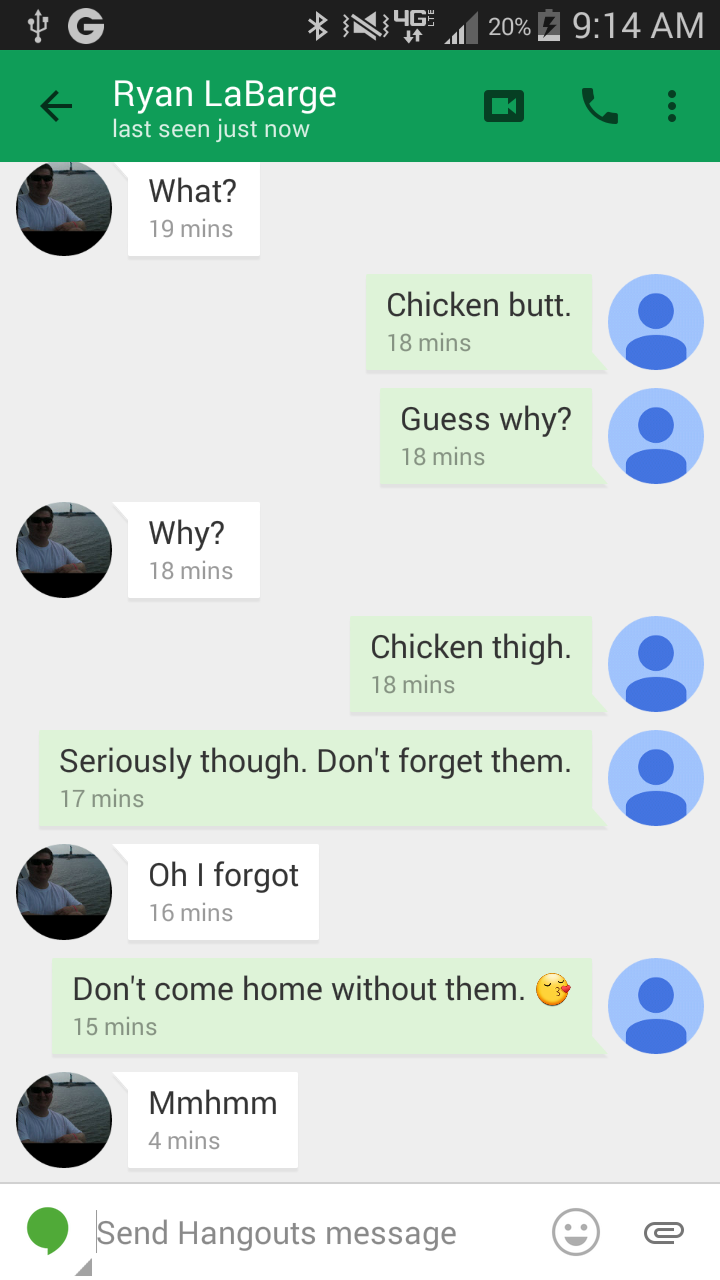Place a voice call to Ryan LaBarge

[599, 106]
